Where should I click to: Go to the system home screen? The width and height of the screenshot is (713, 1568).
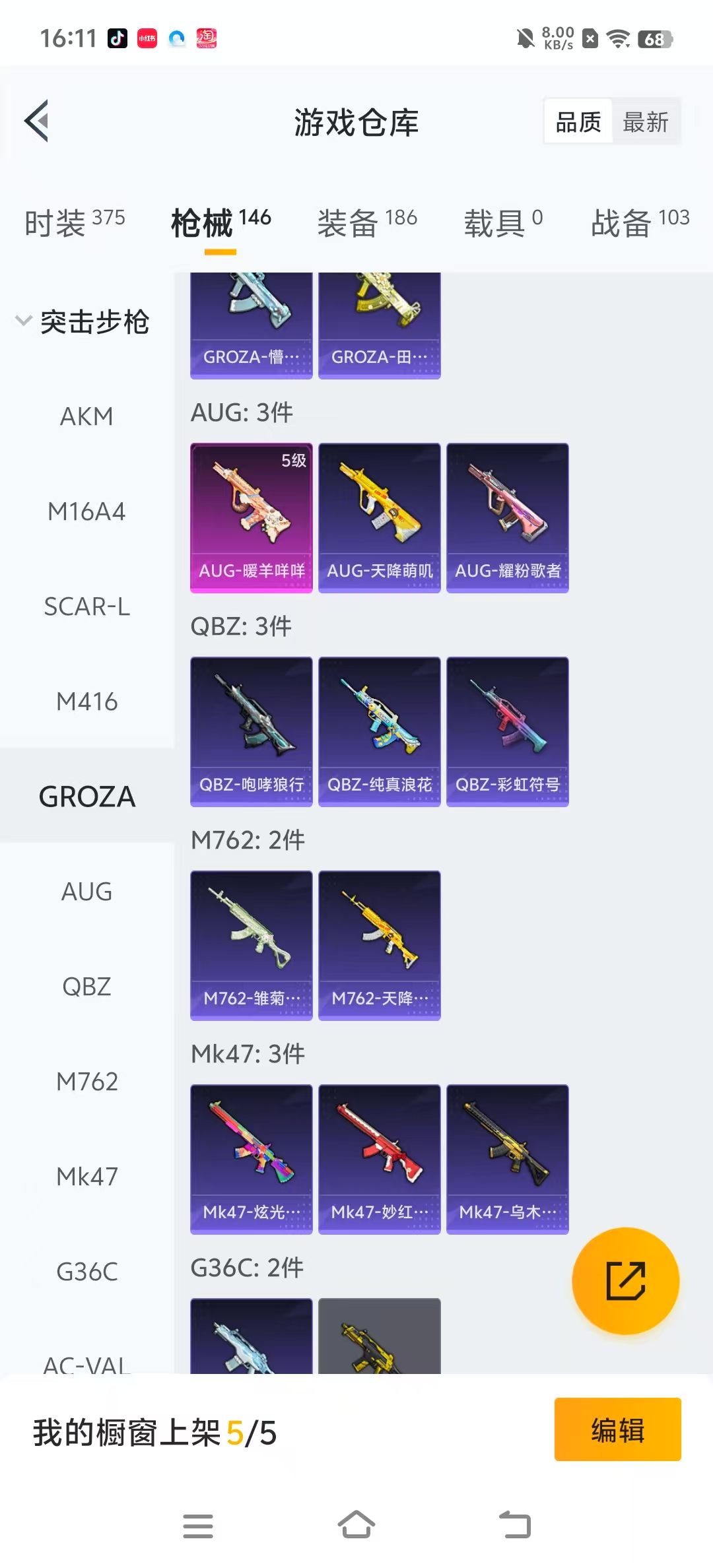(356, 1525)
